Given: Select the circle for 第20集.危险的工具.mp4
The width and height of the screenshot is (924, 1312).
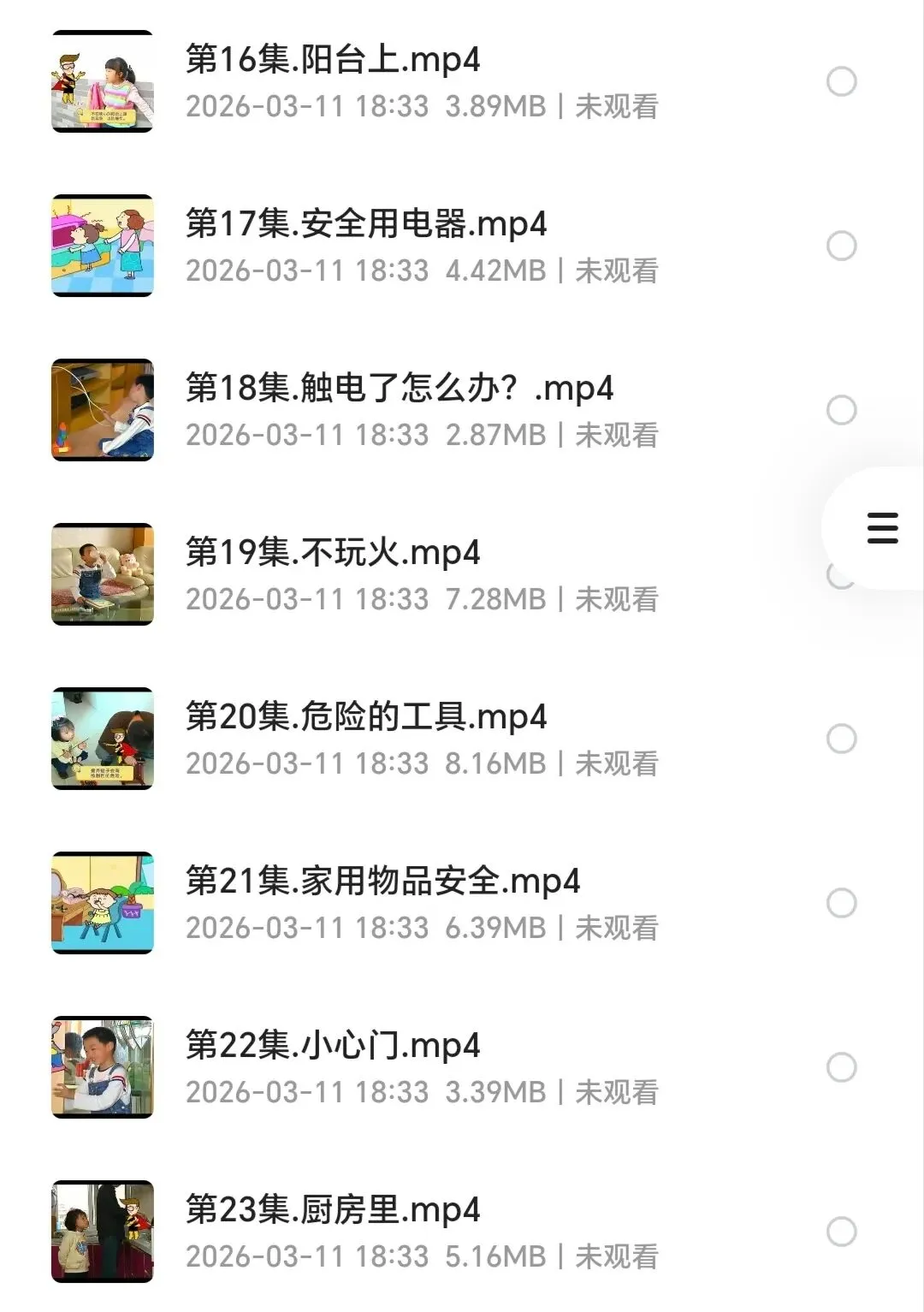Looking at the screenshot, I should pos(842,739).
